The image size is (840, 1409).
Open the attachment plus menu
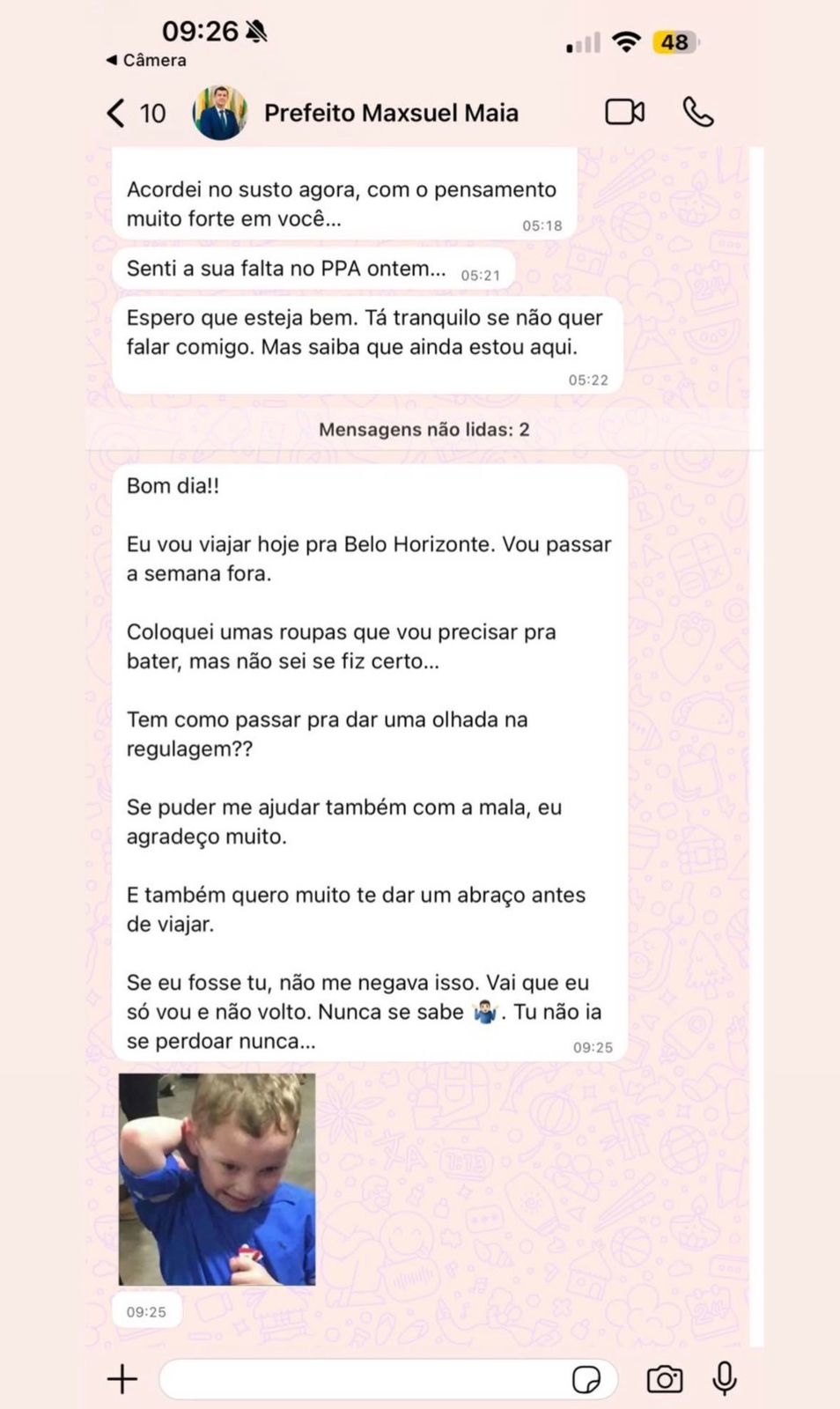pyautogui.click(x=122, y=1379)
